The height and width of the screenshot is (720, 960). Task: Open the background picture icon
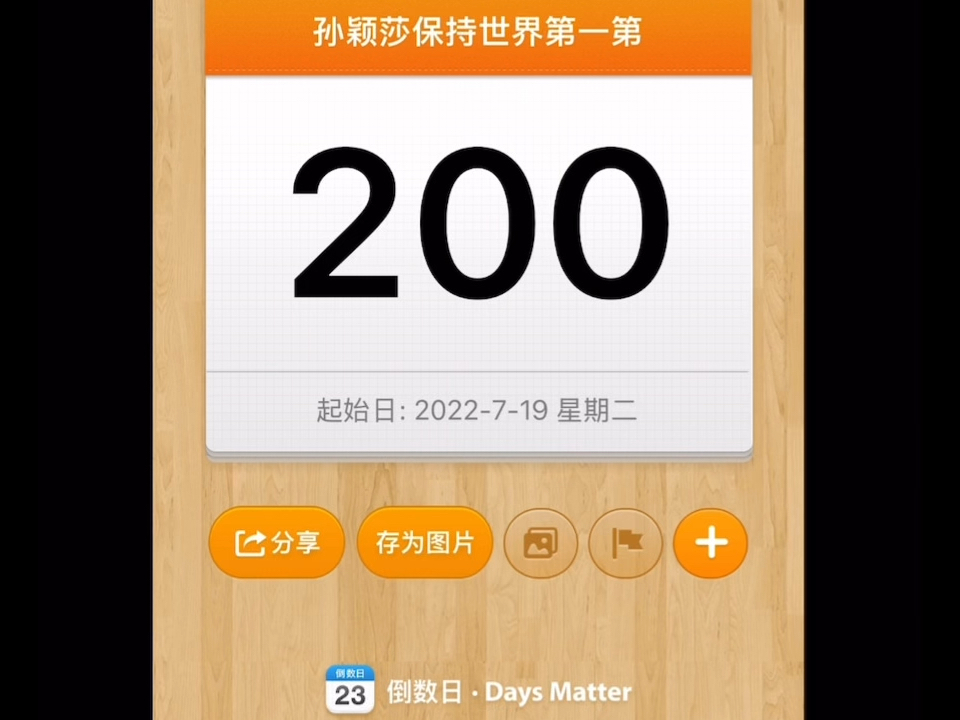click(540, 543)
